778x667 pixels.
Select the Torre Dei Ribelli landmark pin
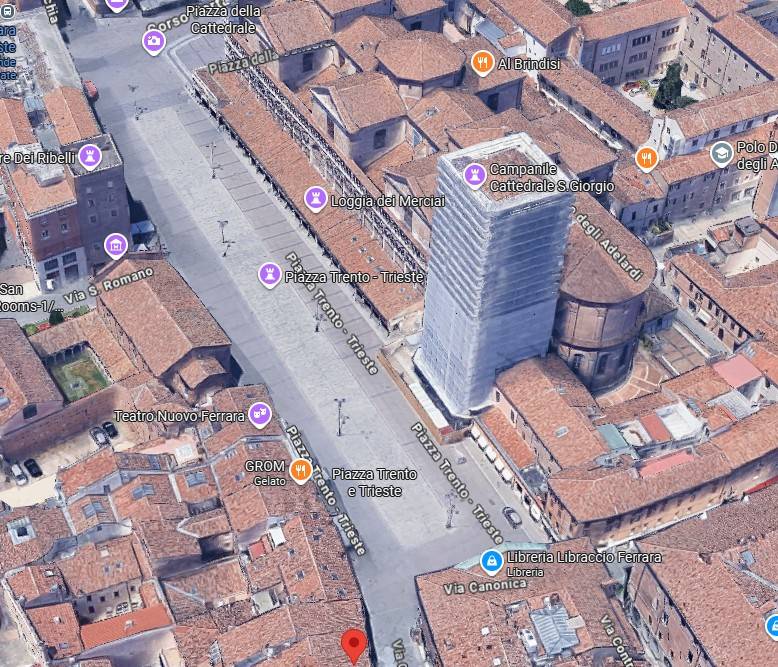90,156
